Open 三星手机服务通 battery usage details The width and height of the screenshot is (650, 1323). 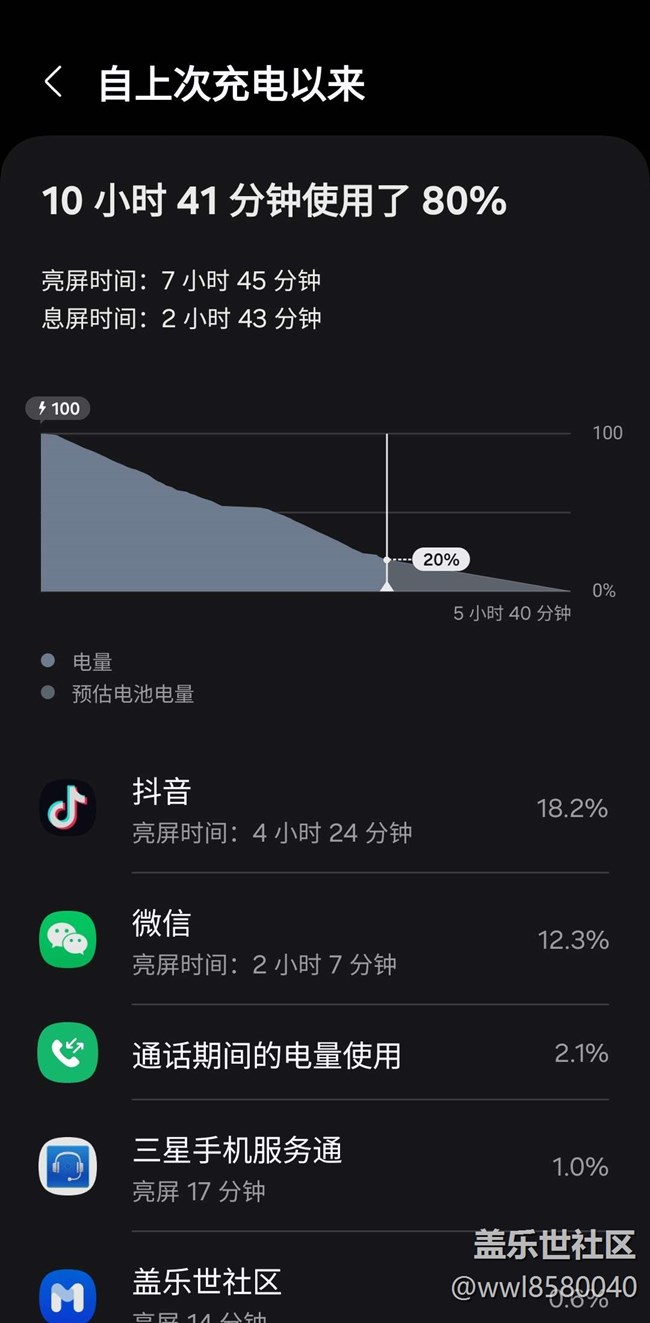[x=325, y=1166]
